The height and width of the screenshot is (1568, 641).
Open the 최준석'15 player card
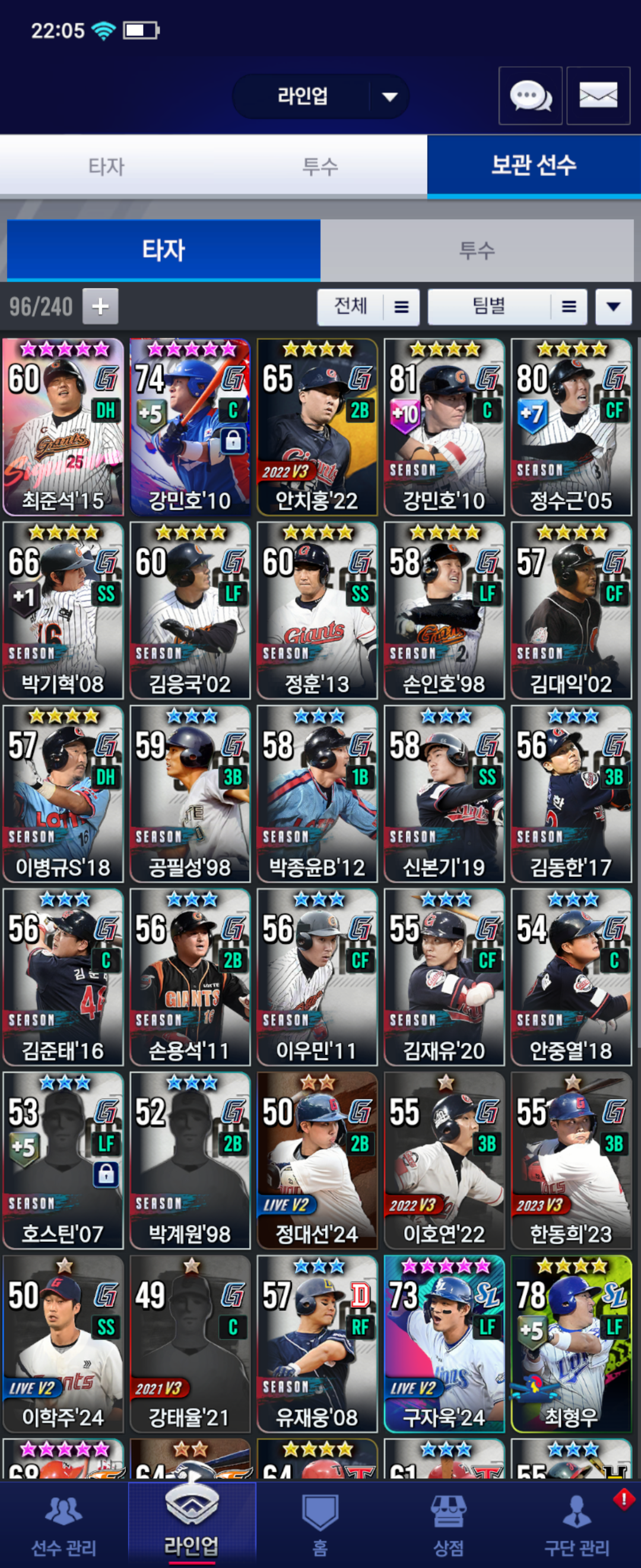[x=64, y=427]
